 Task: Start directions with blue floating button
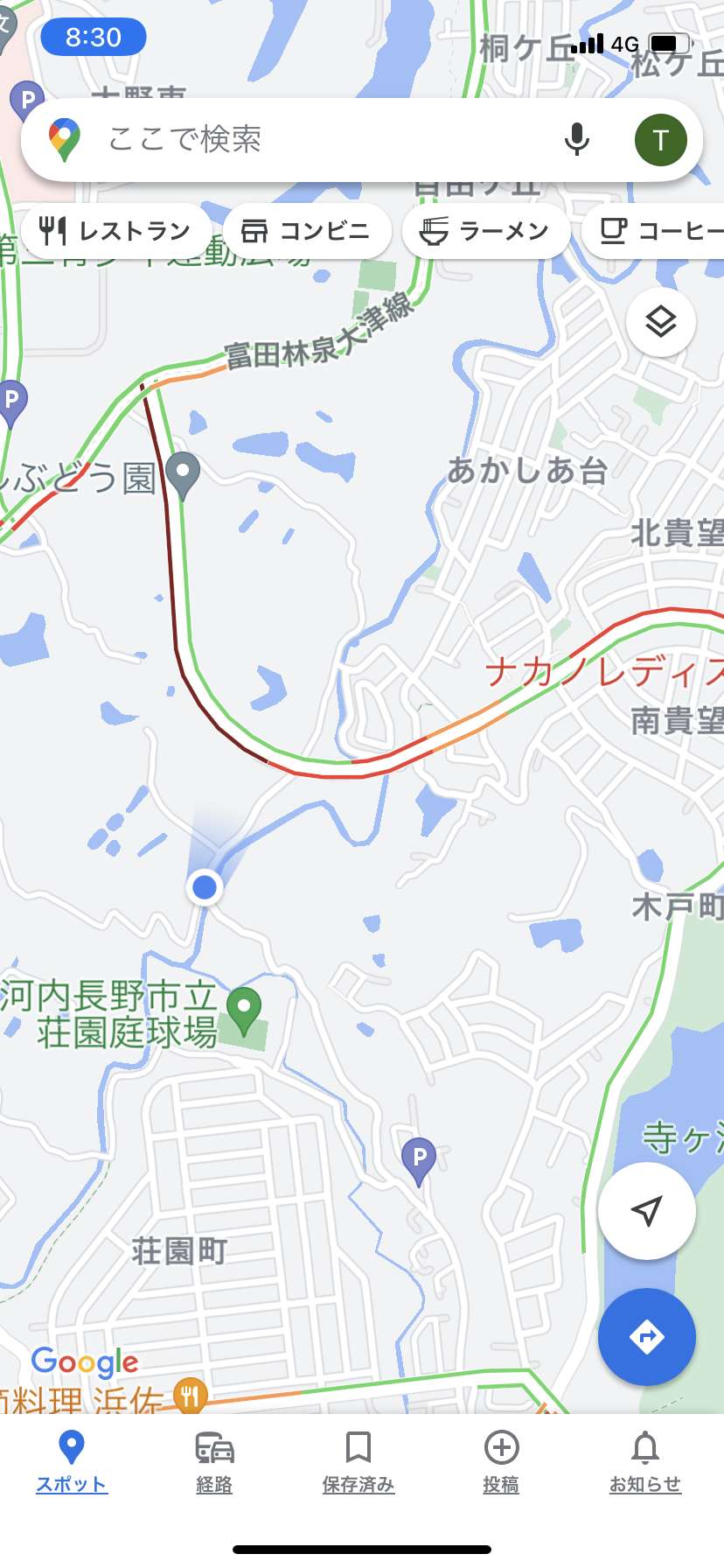pyautogui.click(x=646, y=1336)
